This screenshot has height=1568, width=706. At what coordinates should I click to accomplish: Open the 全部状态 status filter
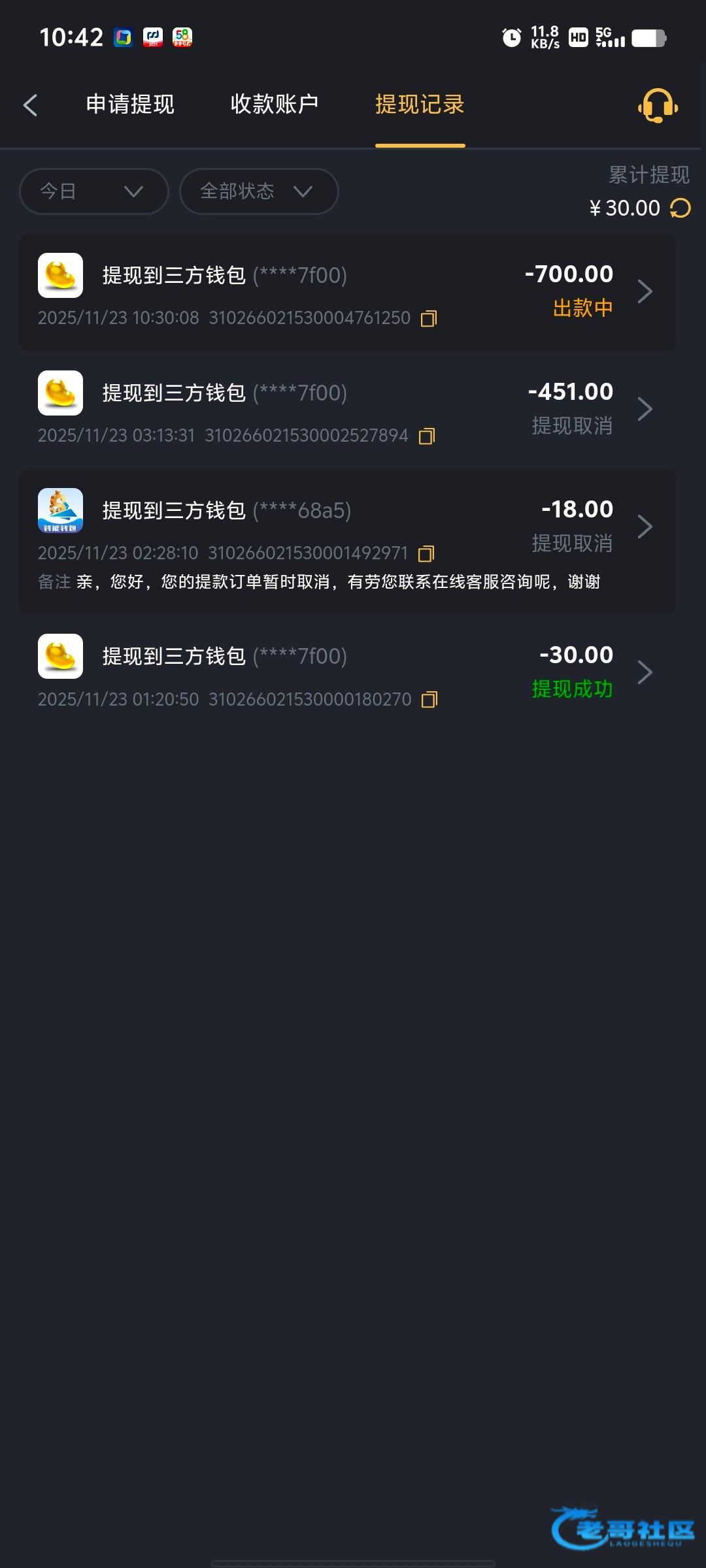259,191
